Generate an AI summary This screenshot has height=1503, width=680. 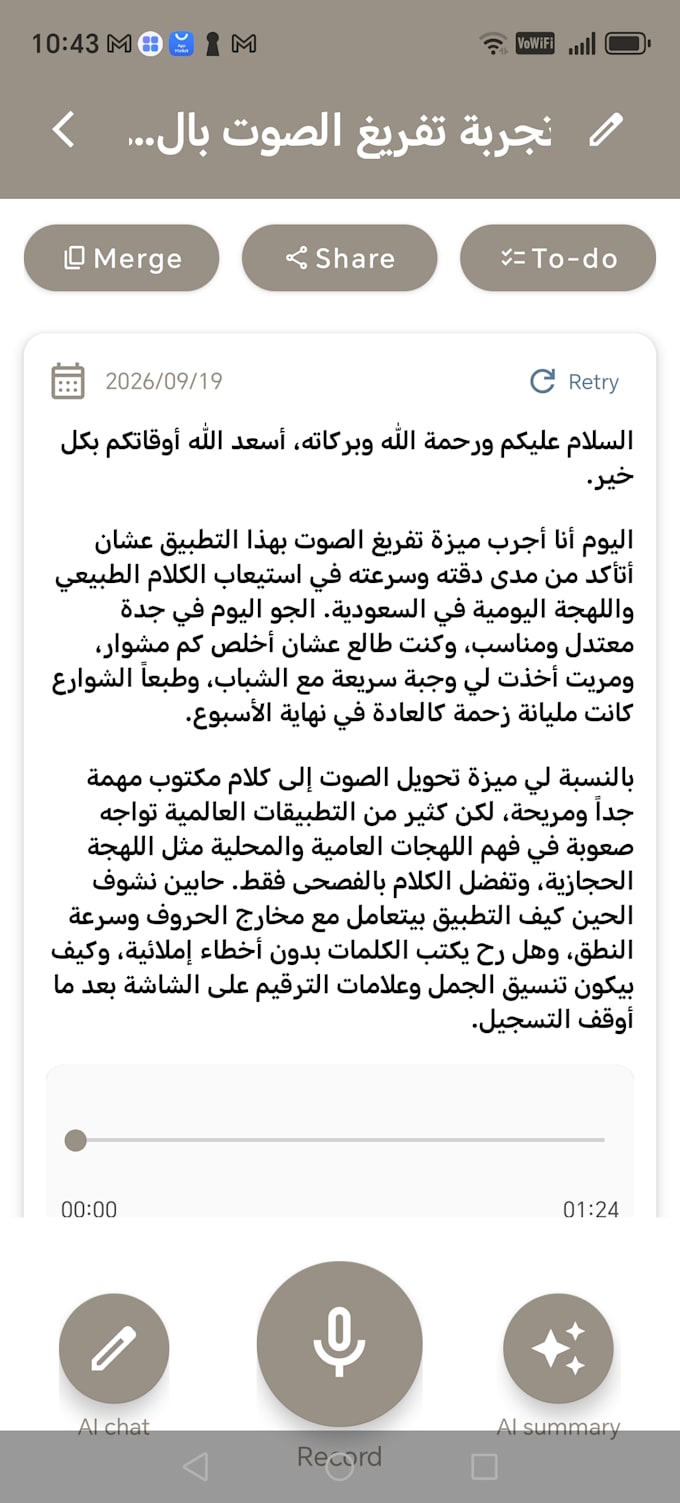558,1348
